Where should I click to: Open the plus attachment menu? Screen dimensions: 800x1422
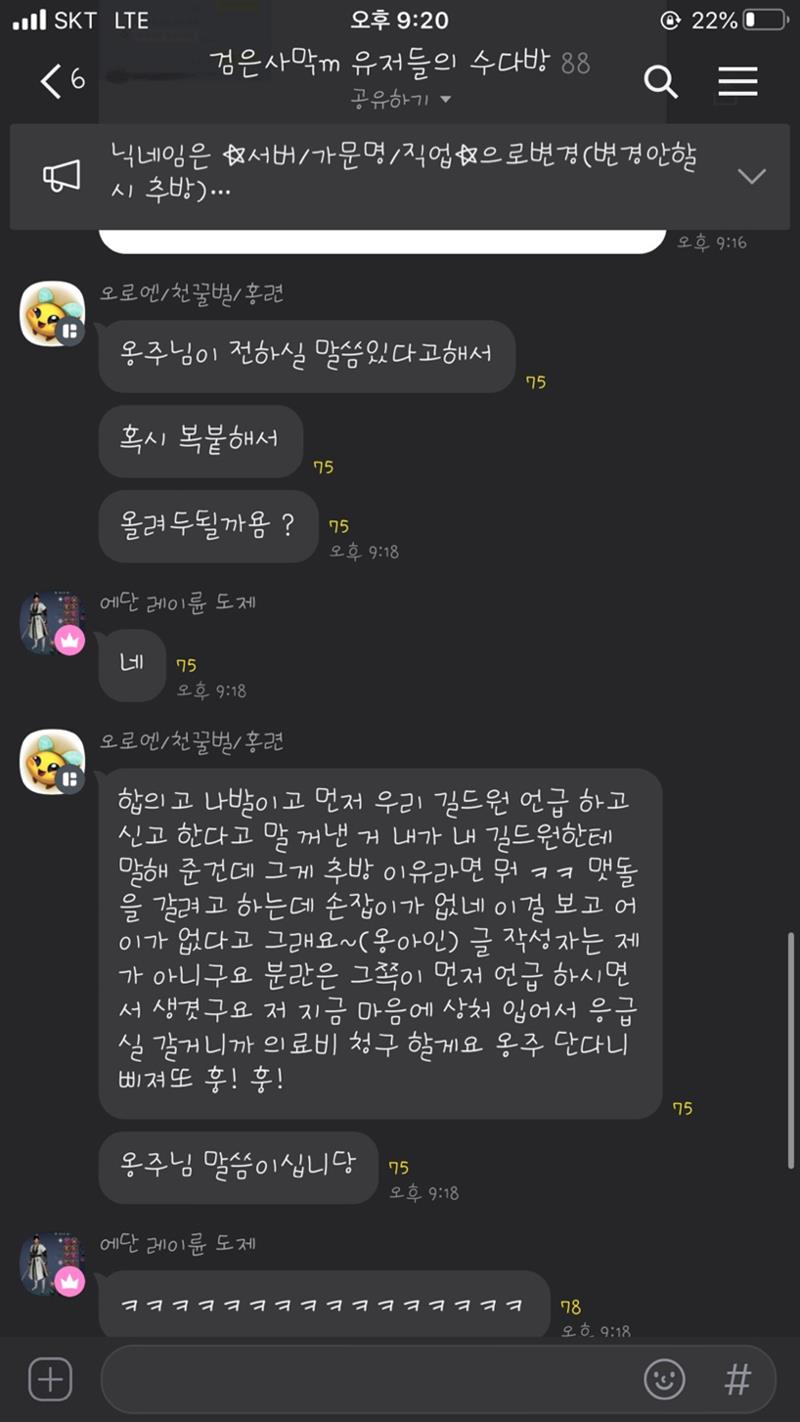pos(50,1381)
